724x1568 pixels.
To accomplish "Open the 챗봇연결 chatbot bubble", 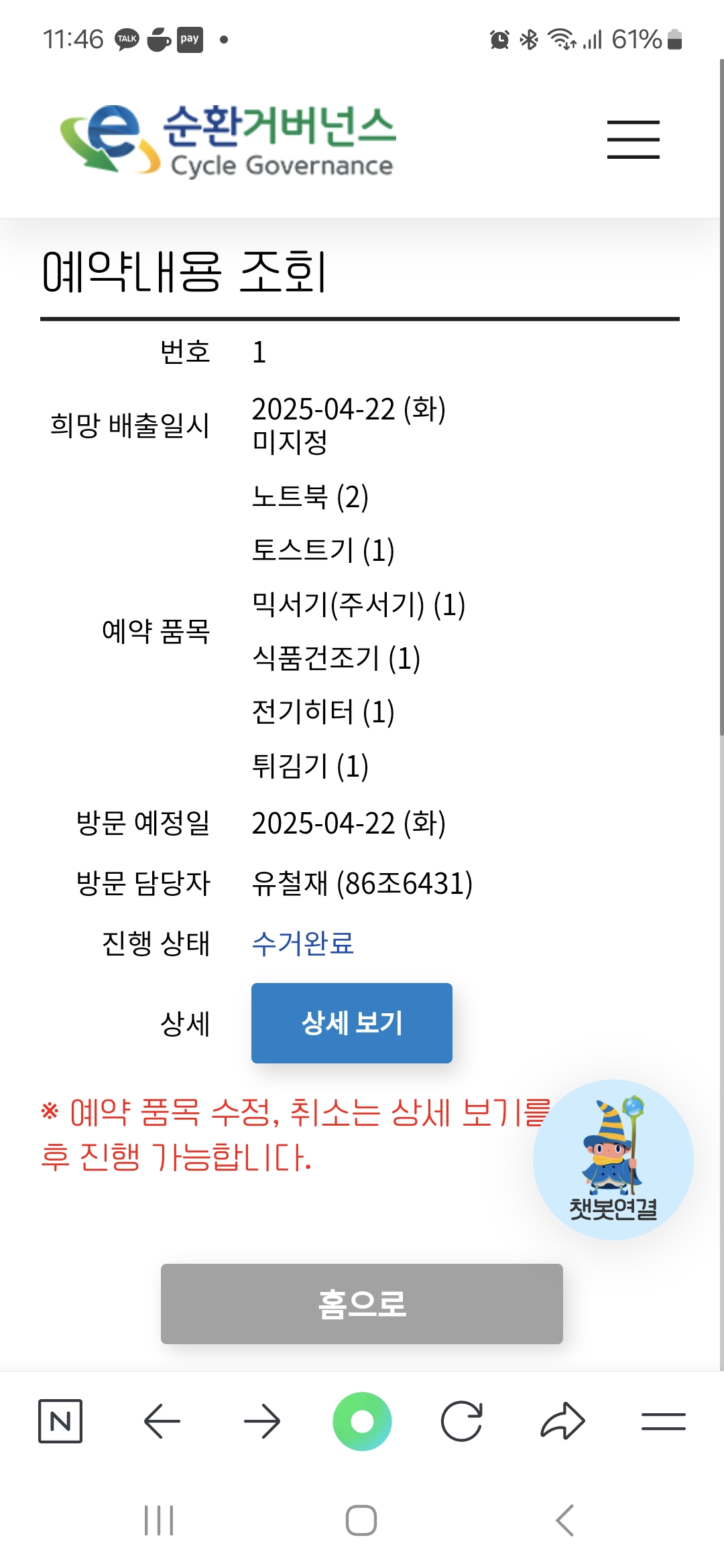I will tap(613, 1159).
